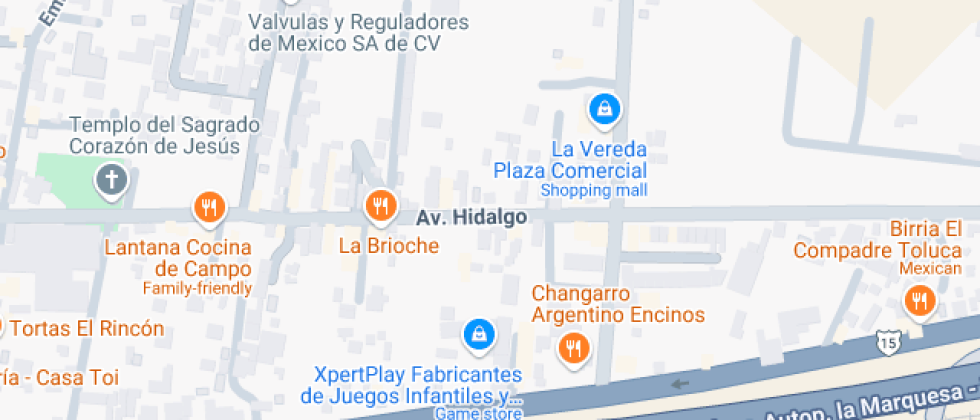Viewport: 980px width, 420px height.
Task: Open La Vereda Plaza Comercial shopping pin
Action: [604, 111]
